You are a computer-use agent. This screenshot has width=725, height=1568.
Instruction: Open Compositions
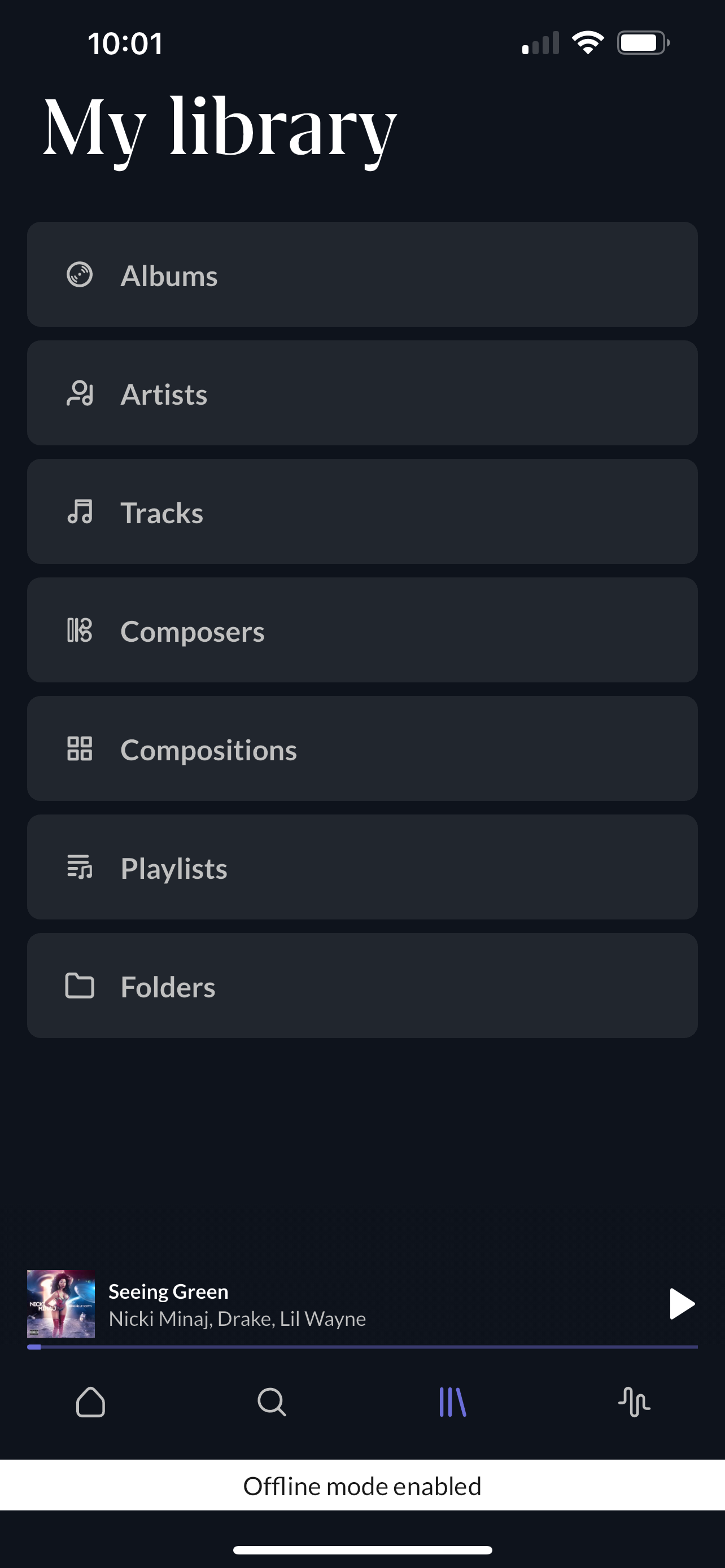362,748
